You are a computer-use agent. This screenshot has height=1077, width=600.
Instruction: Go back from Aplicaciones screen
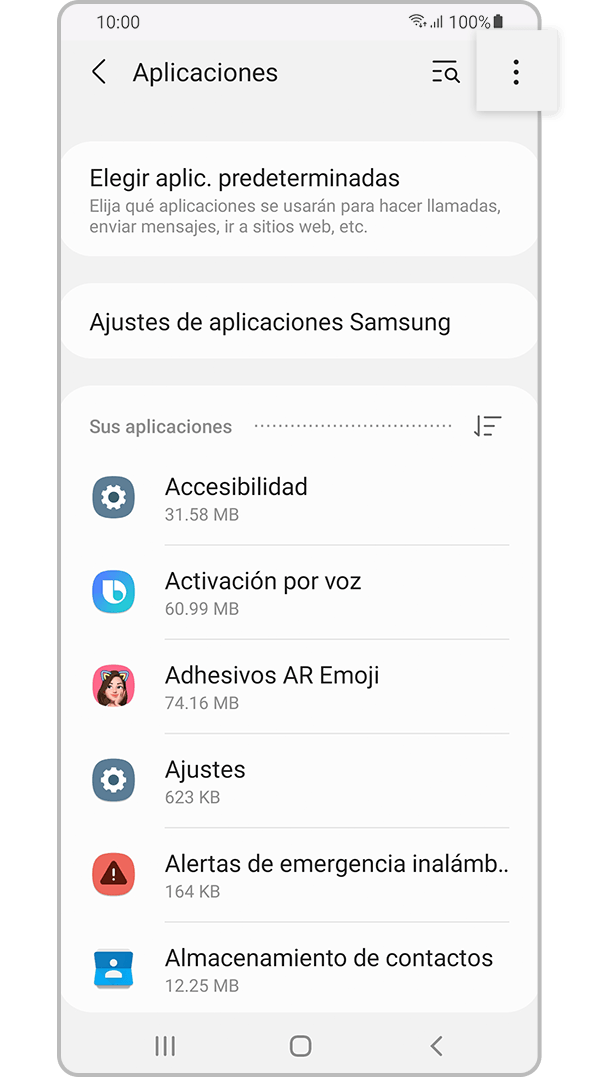(99, 72)
